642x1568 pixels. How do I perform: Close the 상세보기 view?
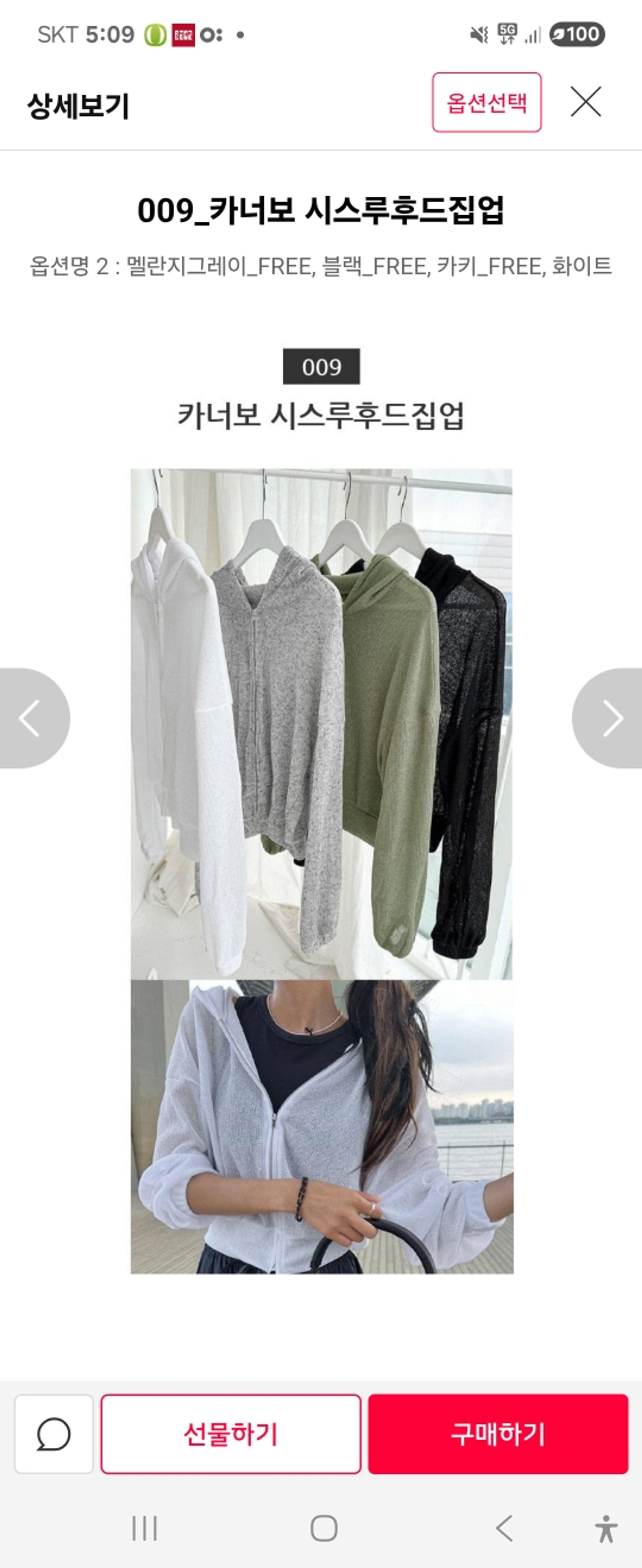pos(586,102)
